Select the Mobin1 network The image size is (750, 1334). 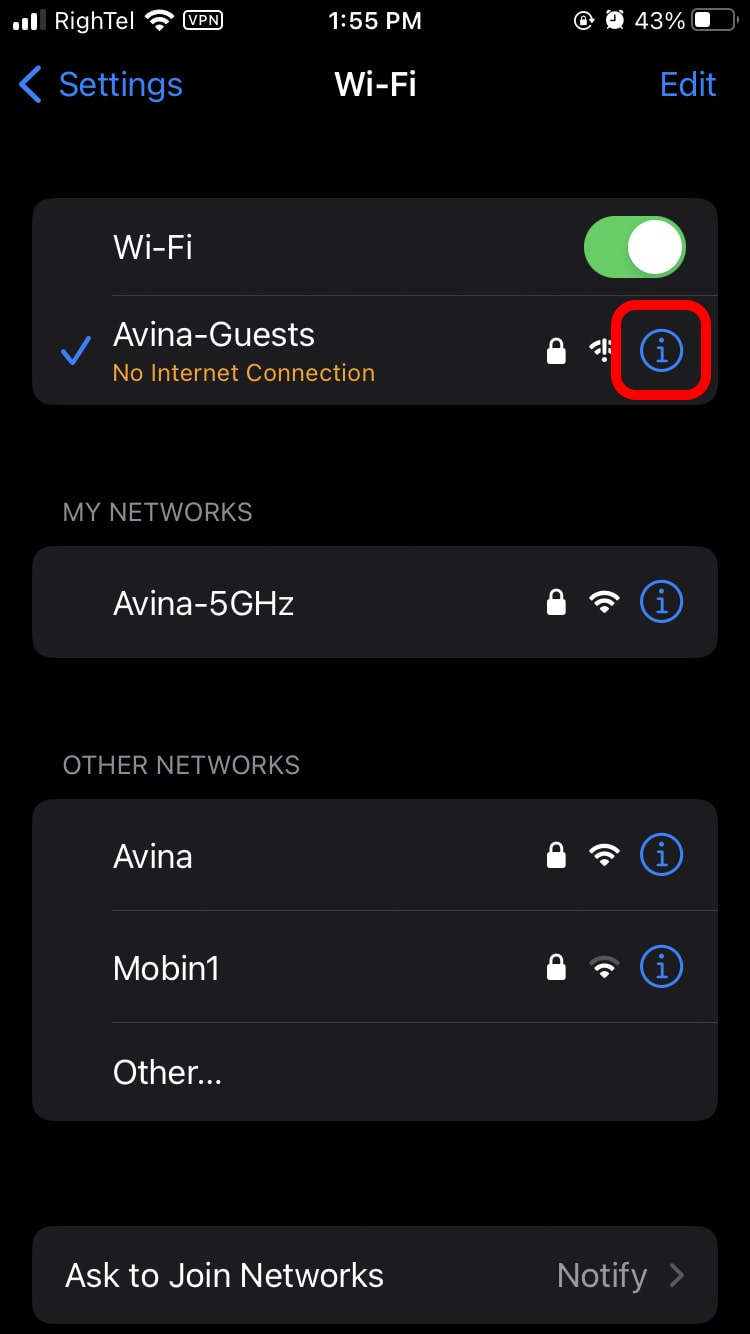(x=375, y=967)
